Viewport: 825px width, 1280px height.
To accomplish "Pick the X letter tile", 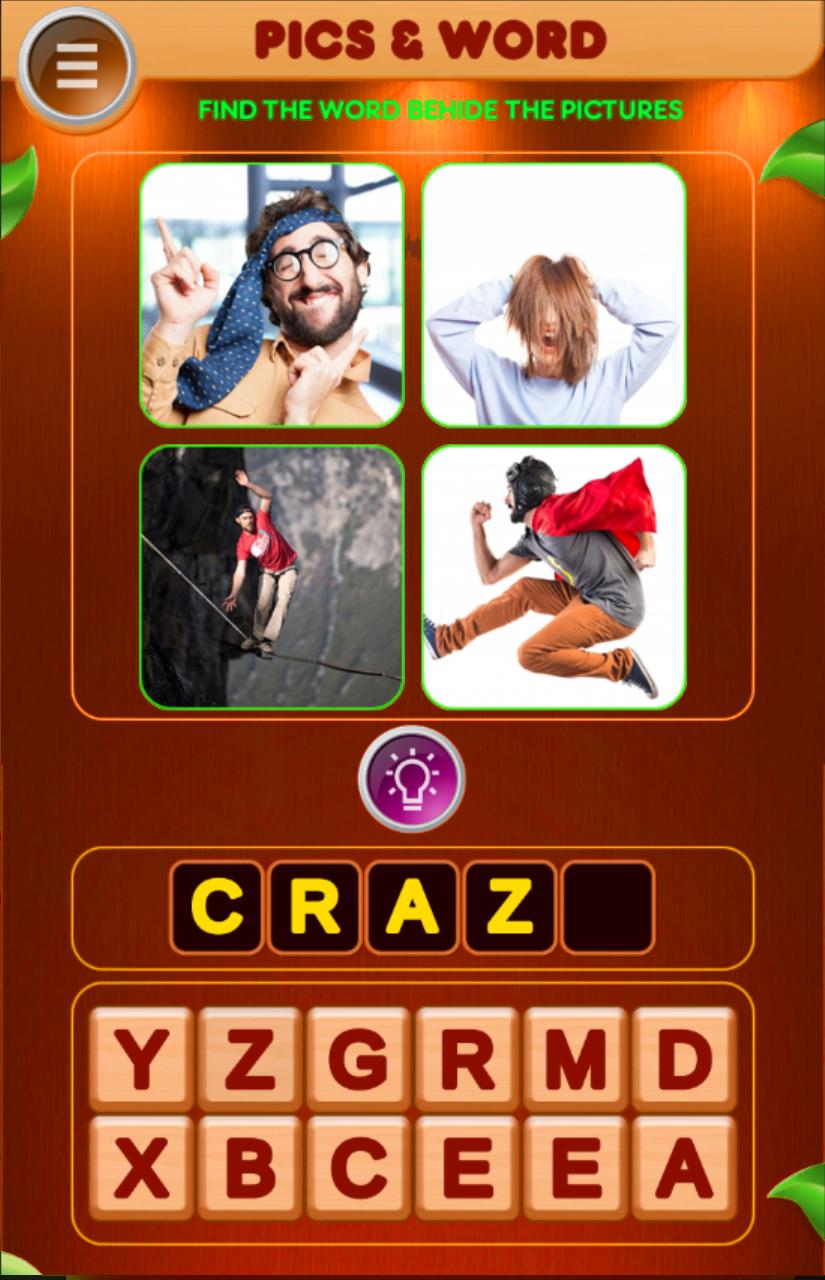I will click(x=142, y=1167).
